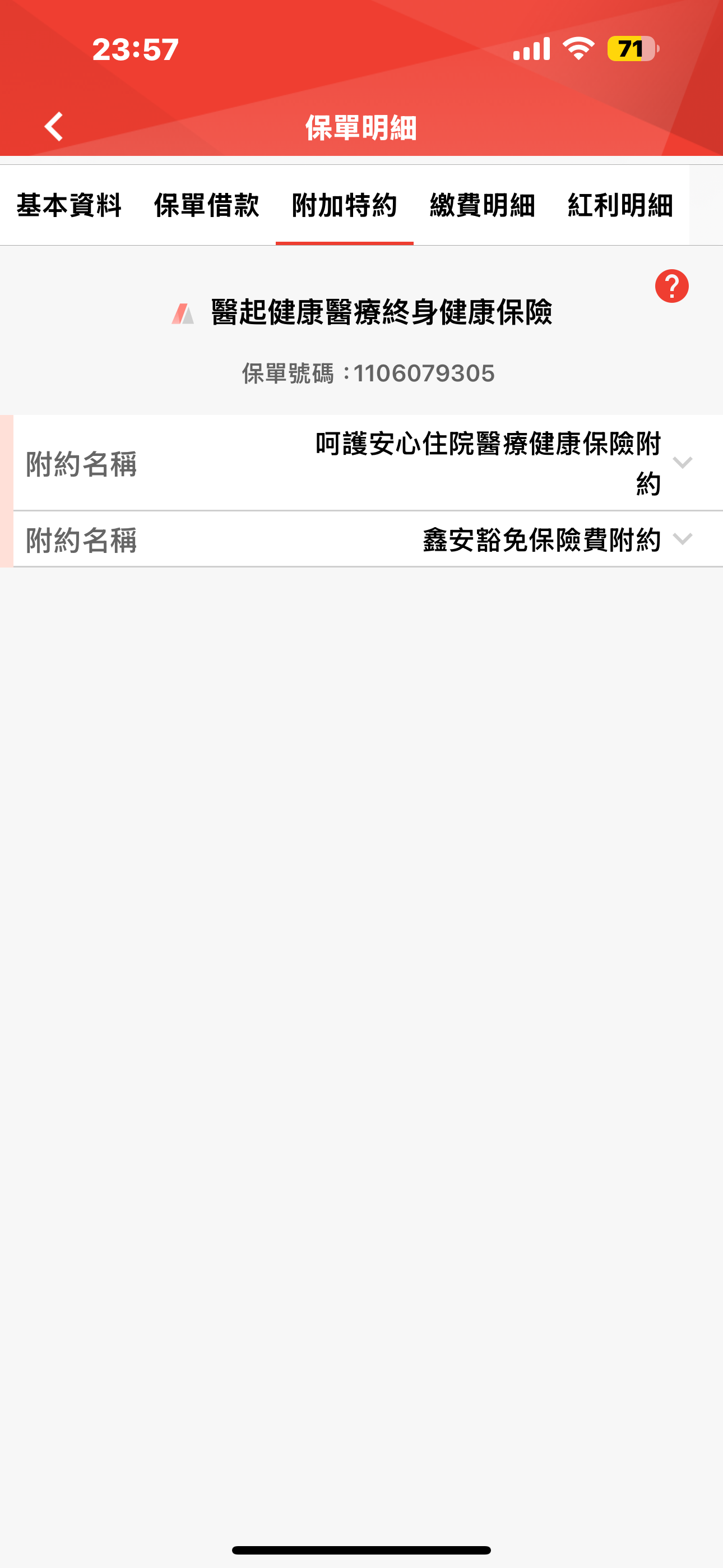This screenshot has height=1568, width=723.
Task: Switch to the 基本資料 tab
Action: (x=69, y=205)
